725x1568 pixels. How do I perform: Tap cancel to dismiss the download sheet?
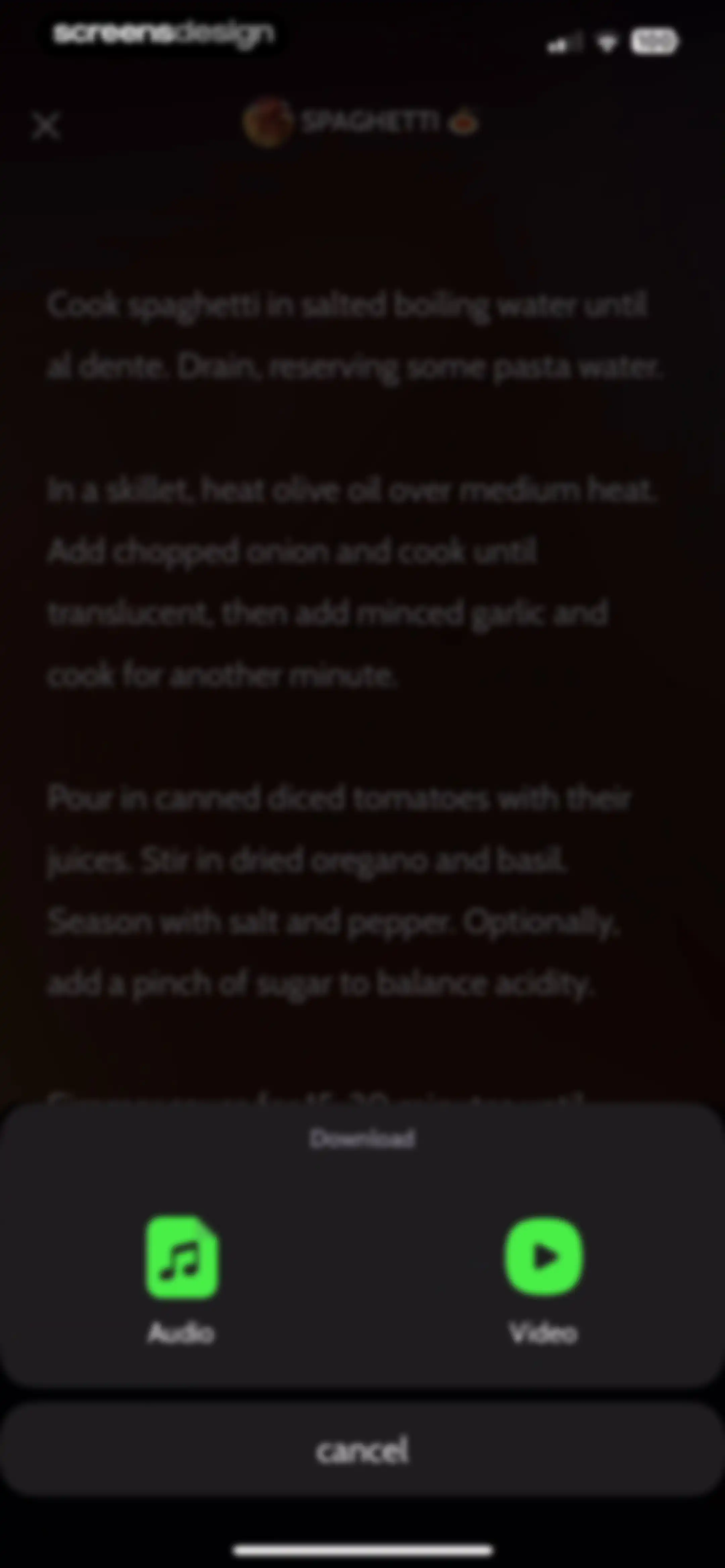click(x=362, y=1450)
